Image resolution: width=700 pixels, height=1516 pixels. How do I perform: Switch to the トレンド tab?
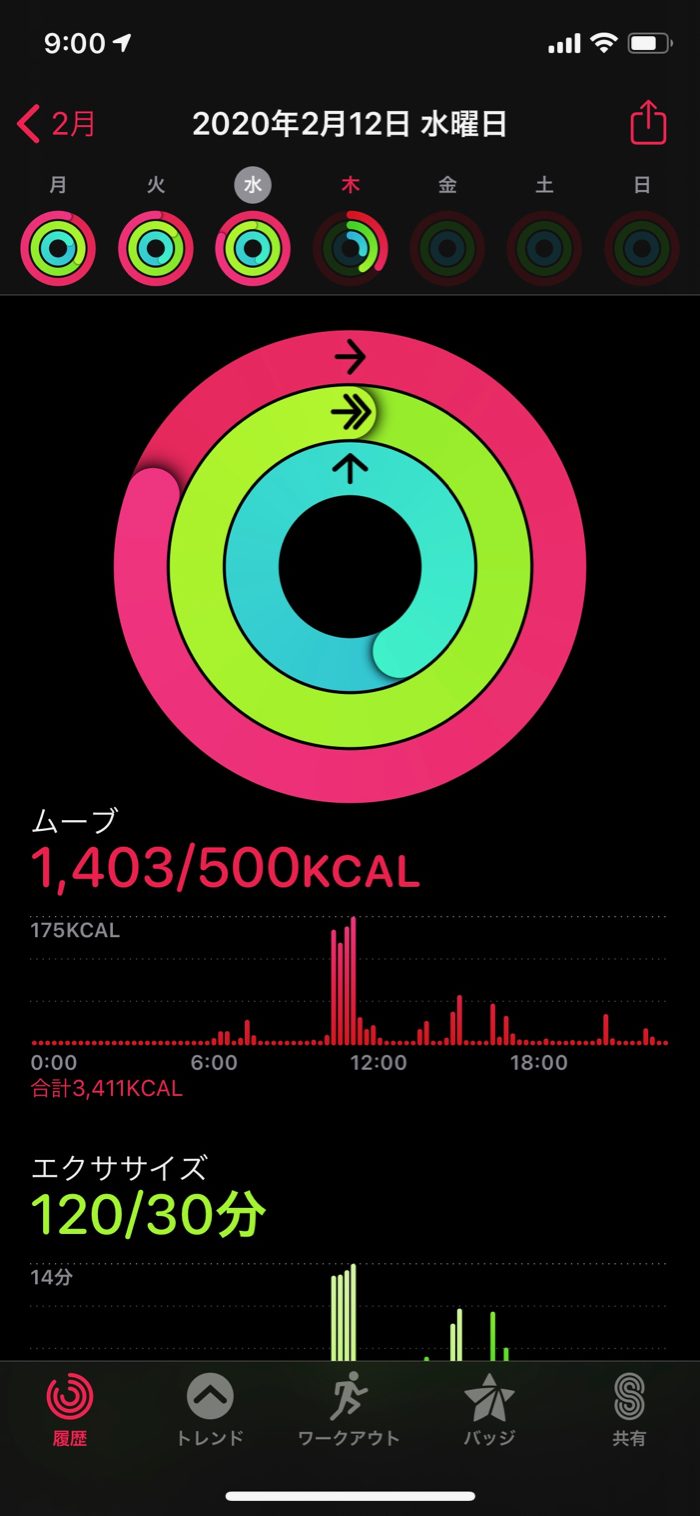210,1410
